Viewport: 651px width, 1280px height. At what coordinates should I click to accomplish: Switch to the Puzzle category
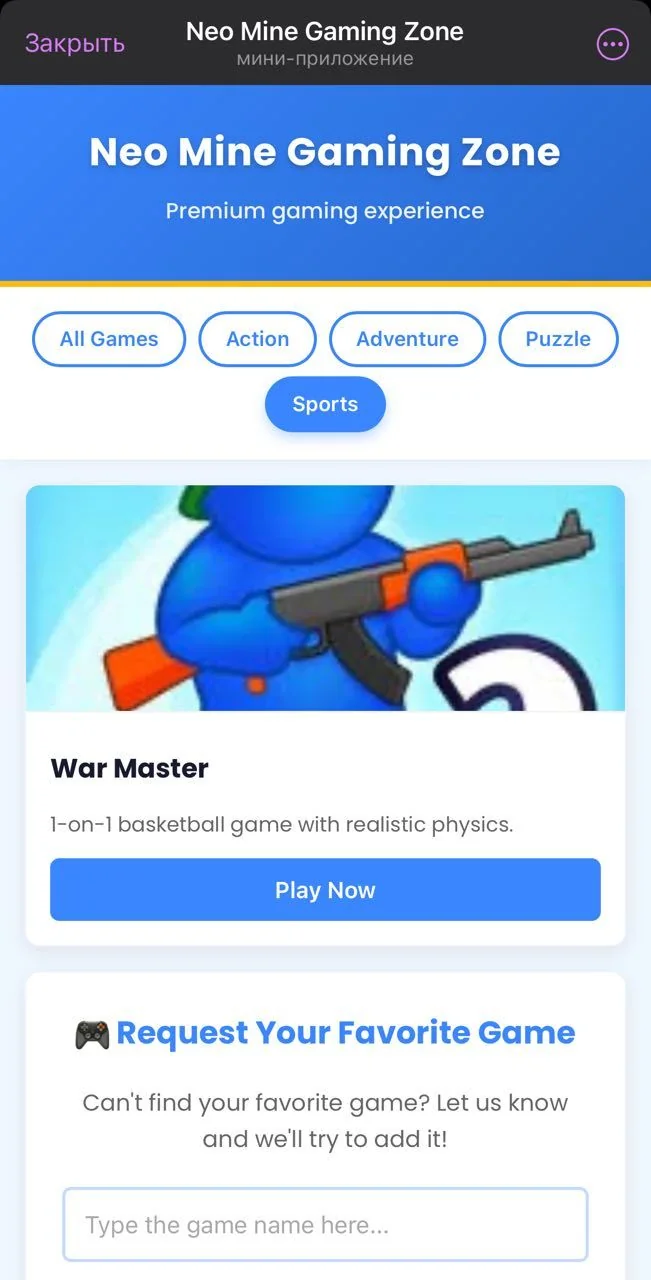[x=558, y=339]
